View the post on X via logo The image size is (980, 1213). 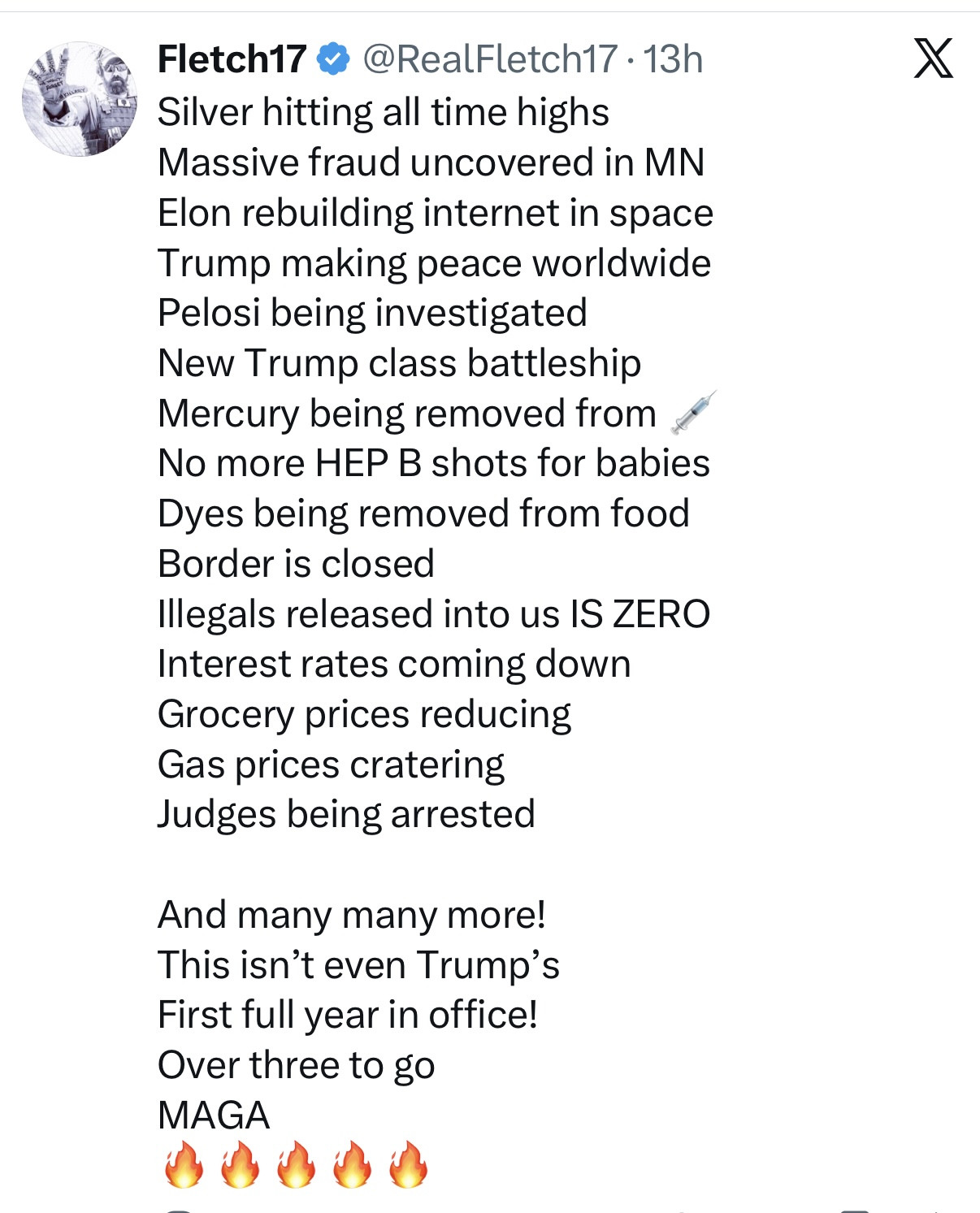[x=933, y=58]
